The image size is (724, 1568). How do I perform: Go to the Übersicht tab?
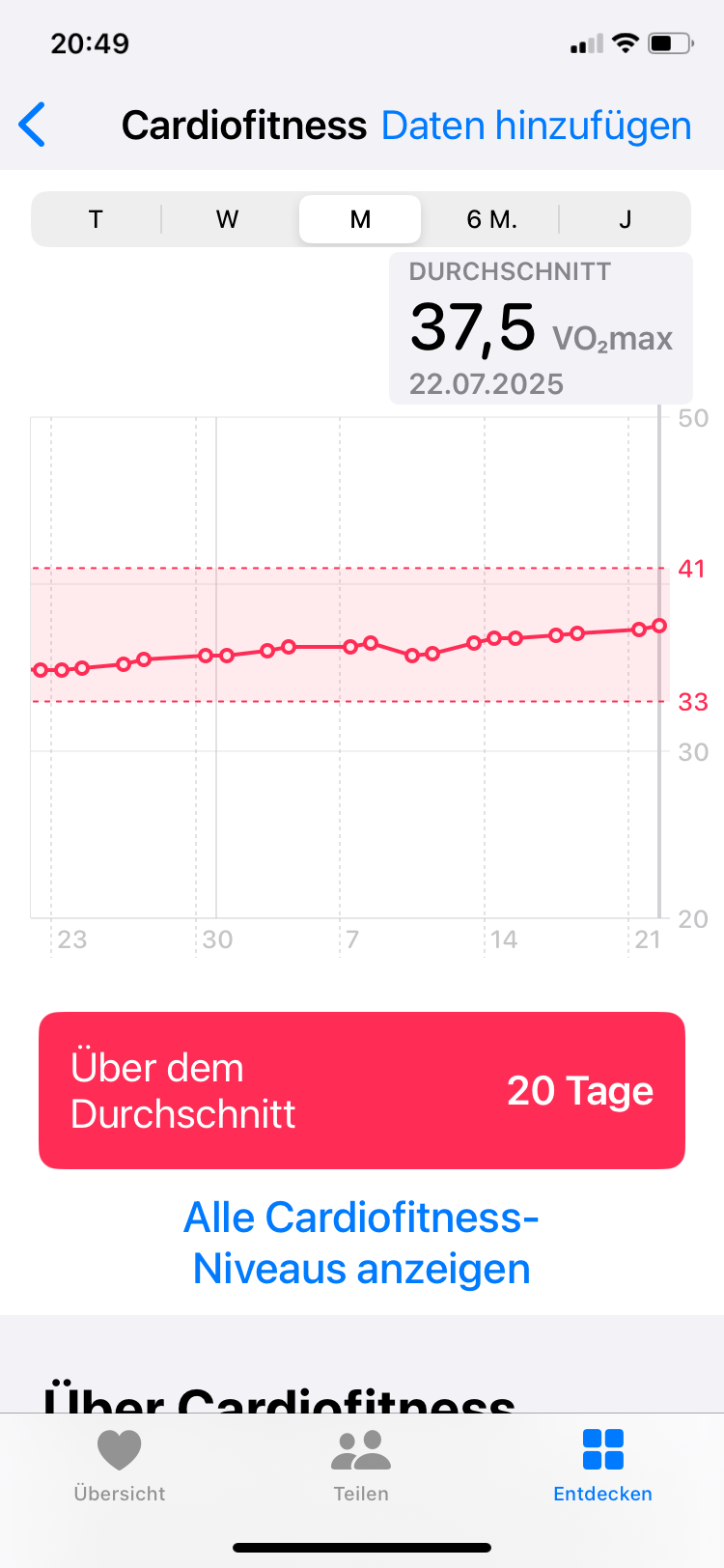(120, 1466)
